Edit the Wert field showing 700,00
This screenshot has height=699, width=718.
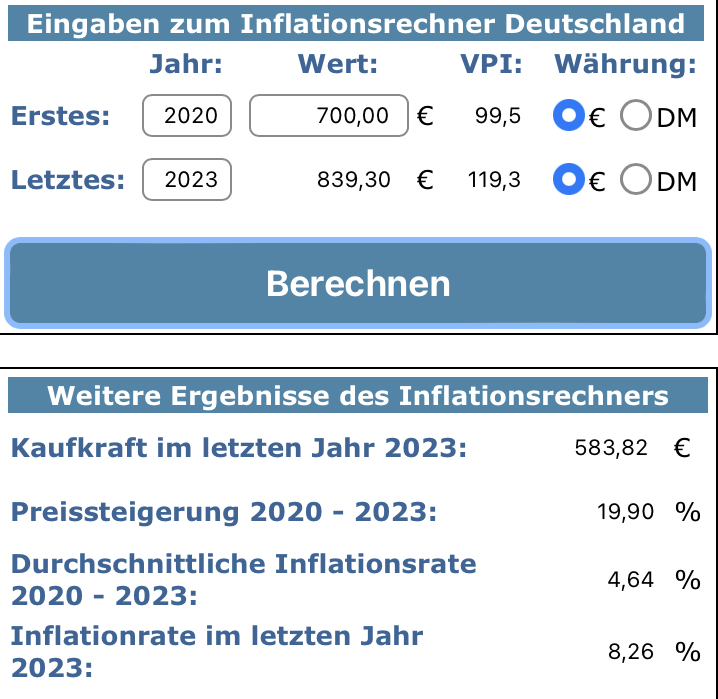point(329,115)
